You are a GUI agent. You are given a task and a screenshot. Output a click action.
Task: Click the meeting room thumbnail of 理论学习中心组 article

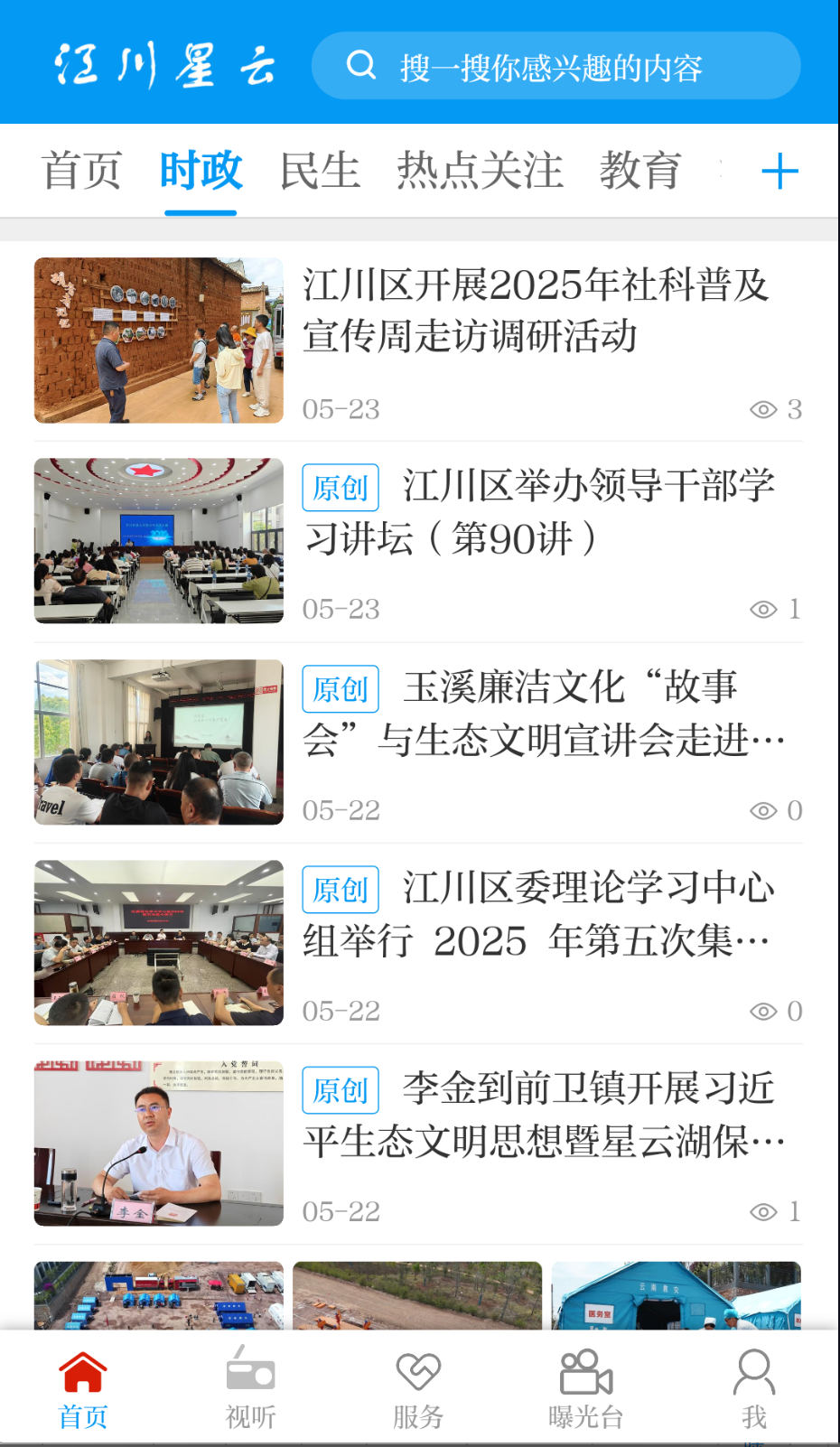[157, 942]
